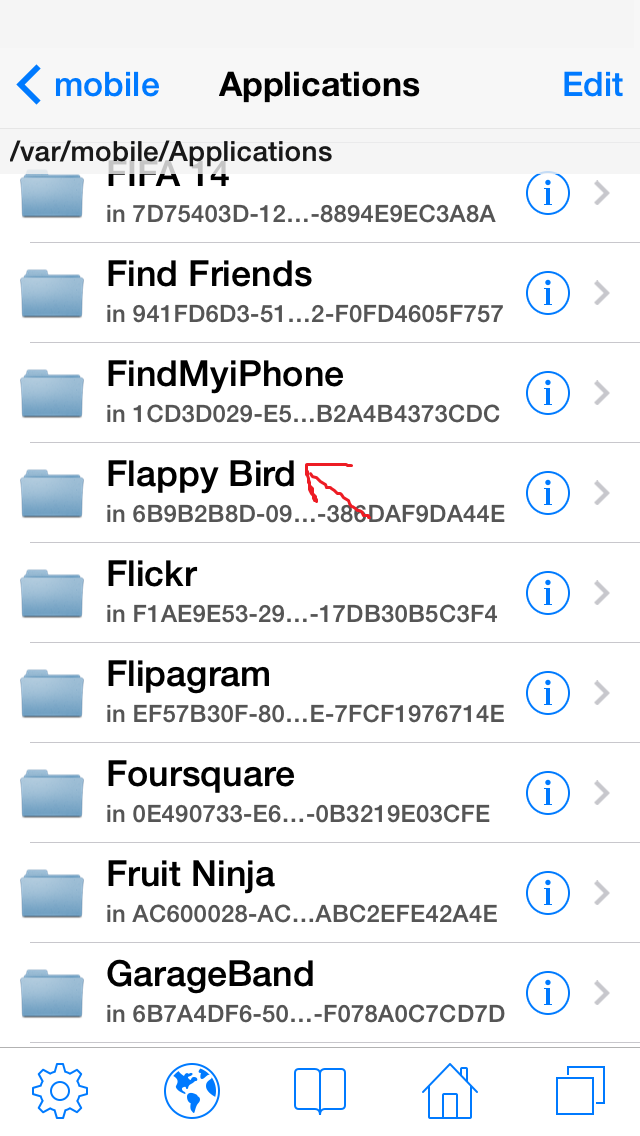This screenshot has width=640, height=1136.
Task: Go back to the mobile folder
Action: point(88,85)
